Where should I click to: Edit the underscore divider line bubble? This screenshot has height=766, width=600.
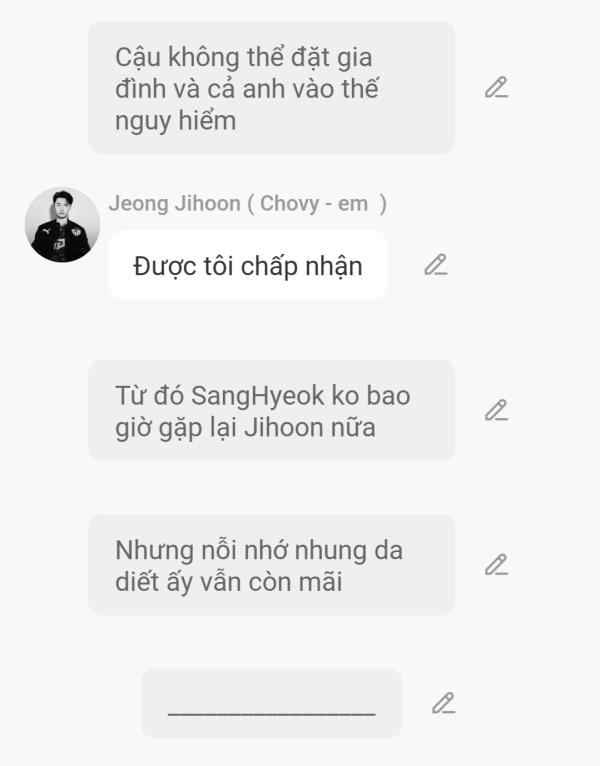point(443,703)
